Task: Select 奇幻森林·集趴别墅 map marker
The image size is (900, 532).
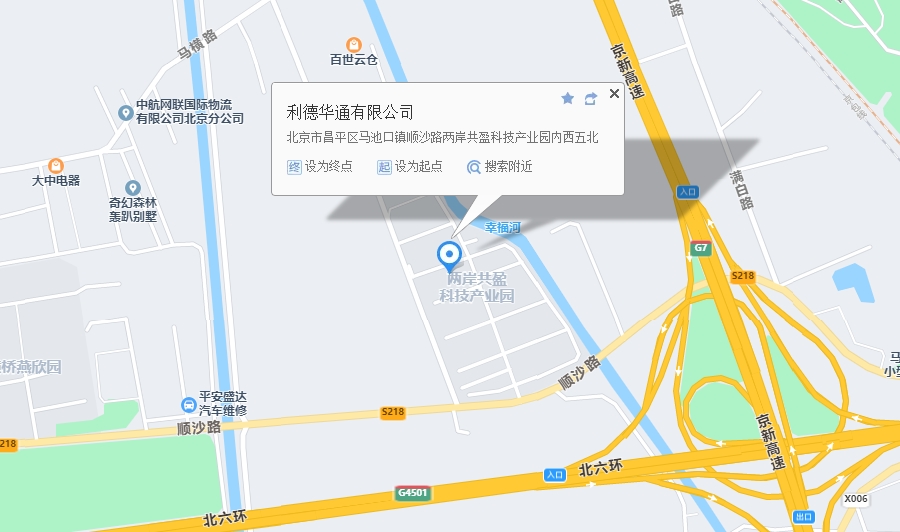Action: click(x=133, y=188)
